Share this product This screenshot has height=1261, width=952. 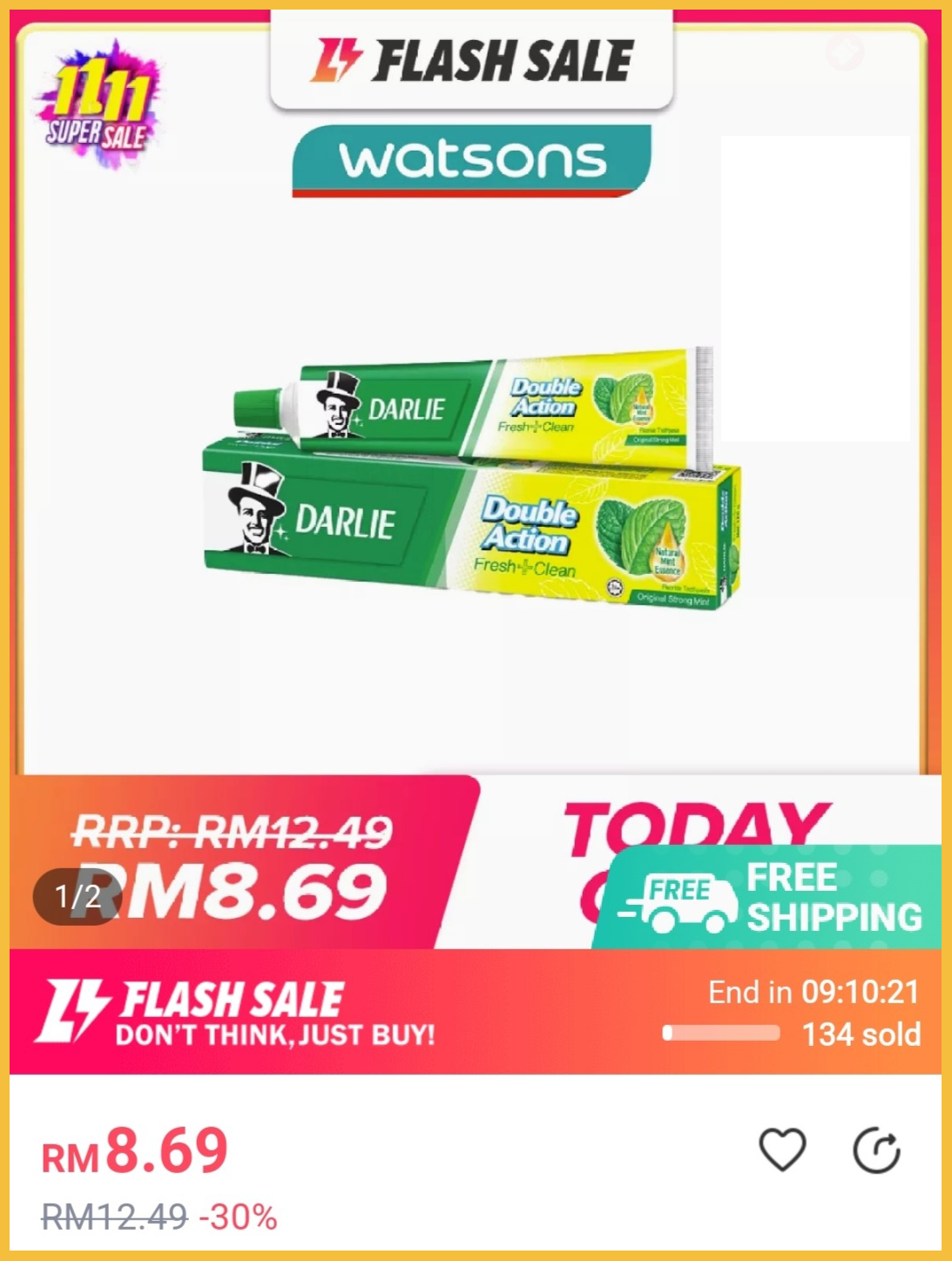tap(875, 1150)
